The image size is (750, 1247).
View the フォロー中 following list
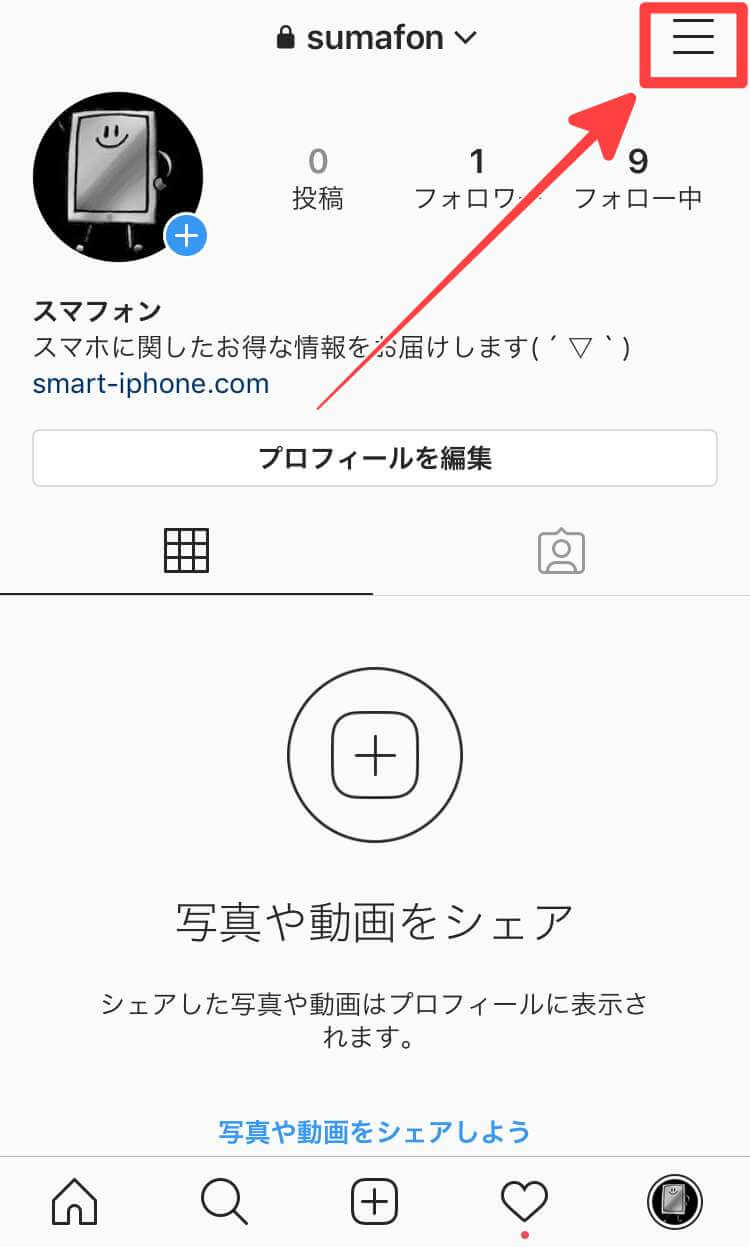coord(638,178)
